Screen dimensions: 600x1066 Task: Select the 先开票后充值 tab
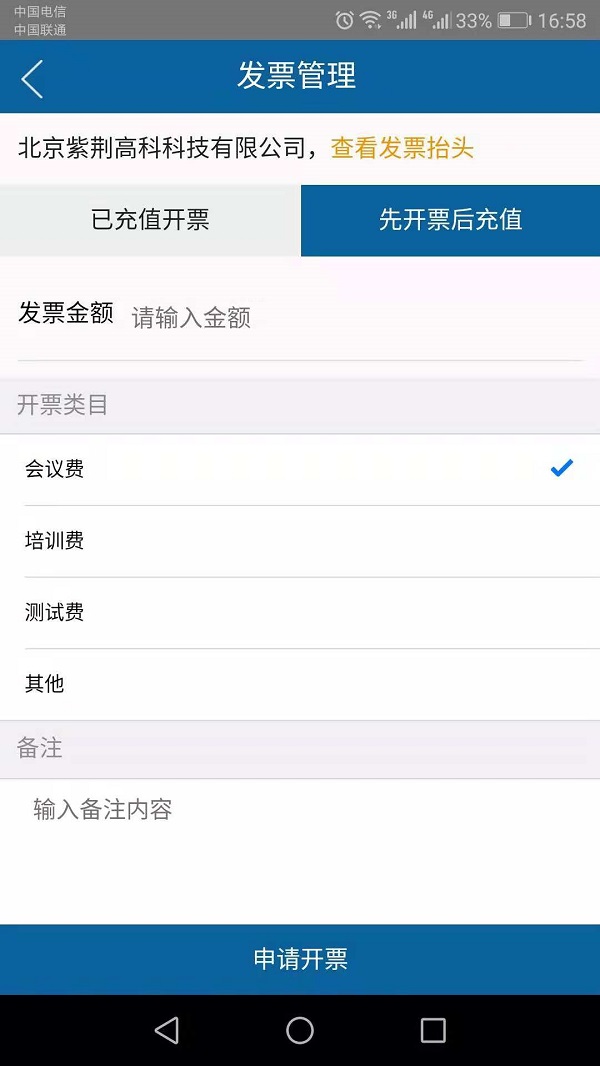(x=450, y=220)
